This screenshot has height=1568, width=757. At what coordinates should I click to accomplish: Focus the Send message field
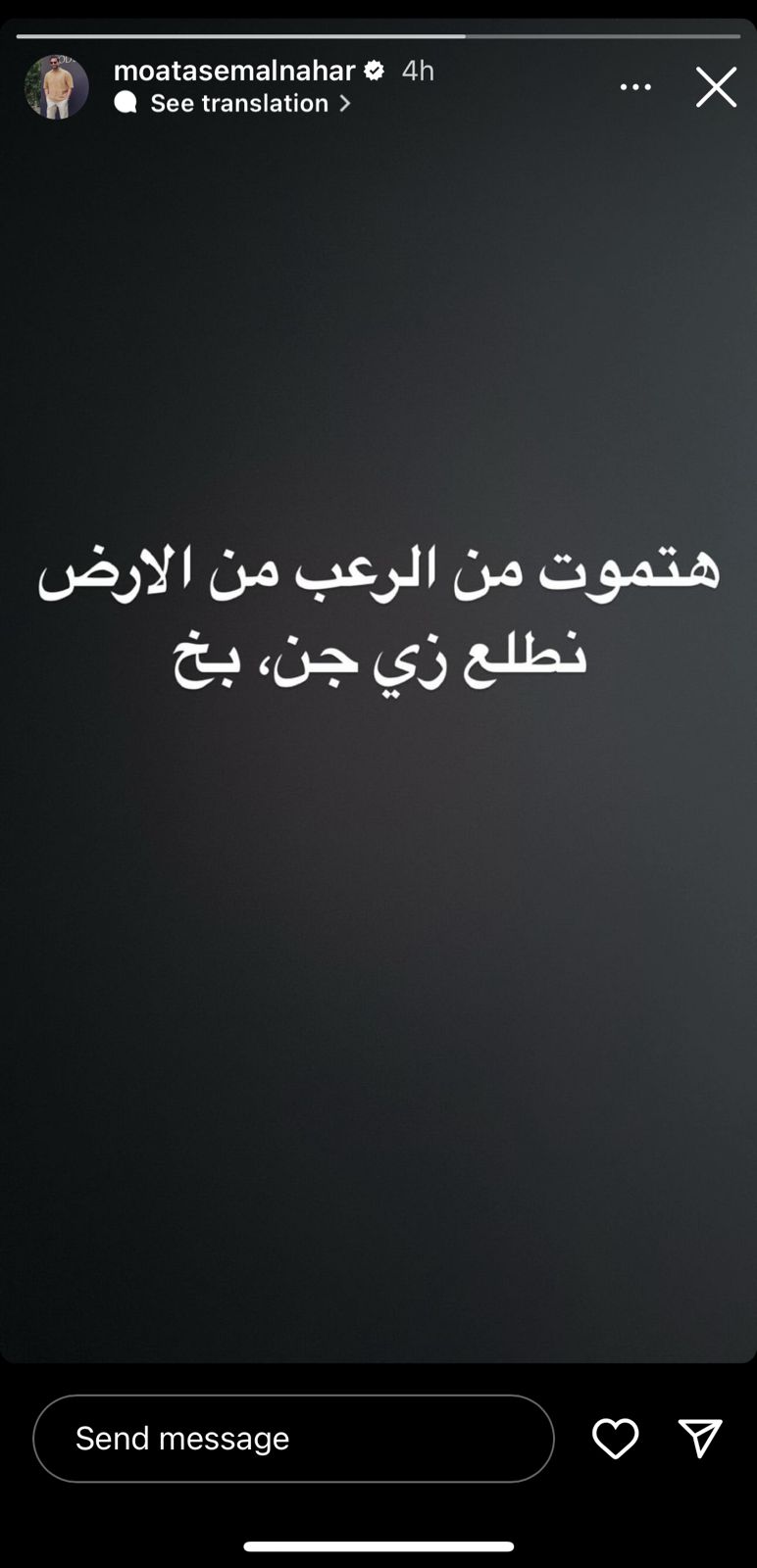point(293,1439)
